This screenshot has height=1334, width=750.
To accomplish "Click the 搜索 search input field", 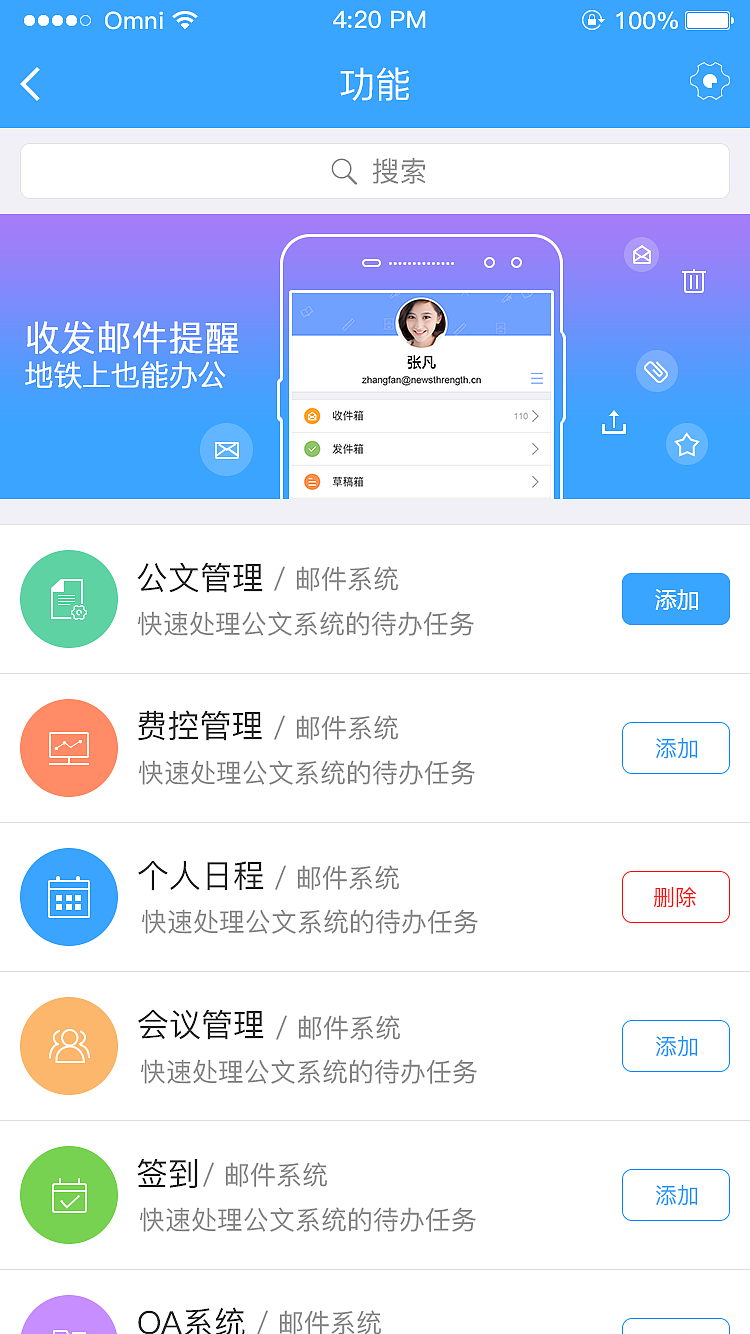I will coord(375,171).
